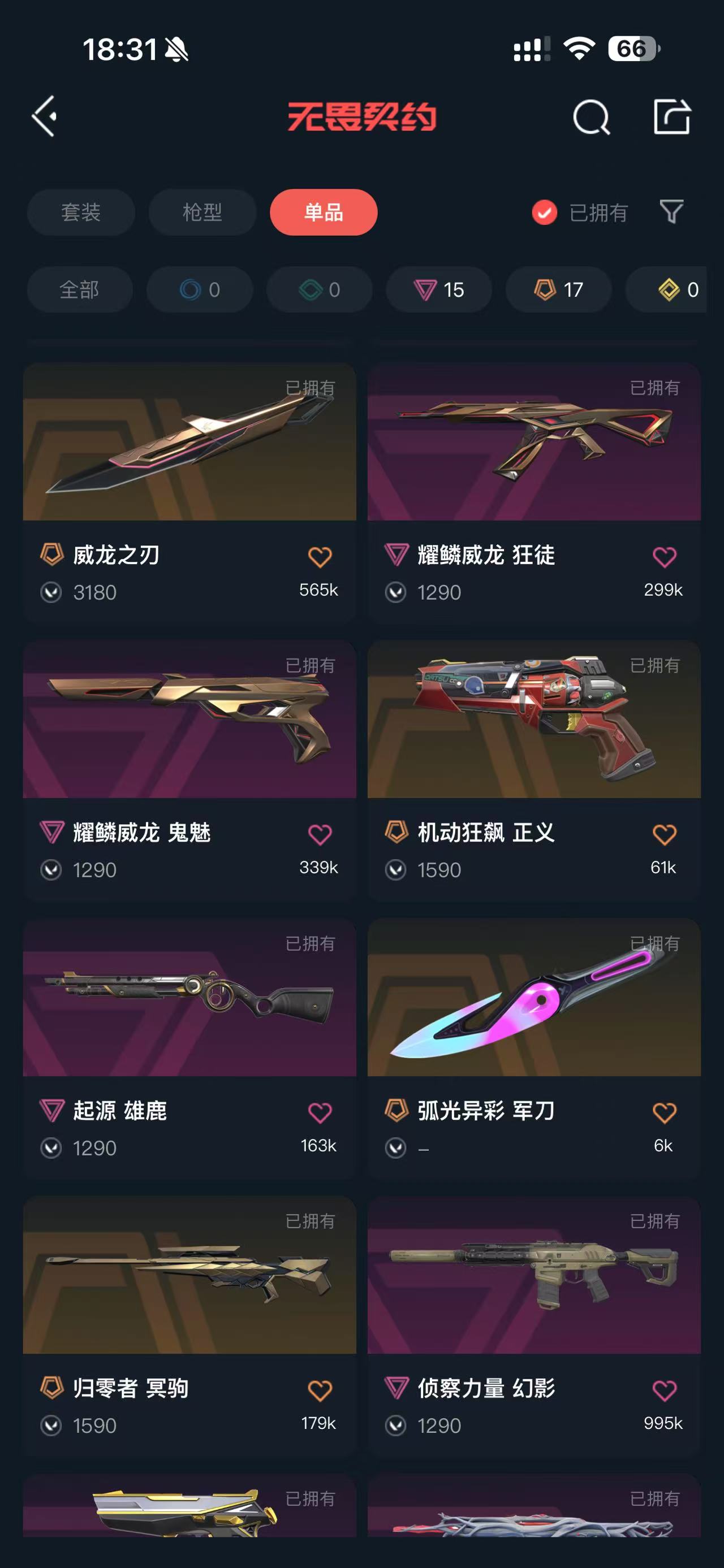This screenshot has height=1568, width=724.
Task: Open the search icon
Action: pyautogui.click(x=591, y=117)
